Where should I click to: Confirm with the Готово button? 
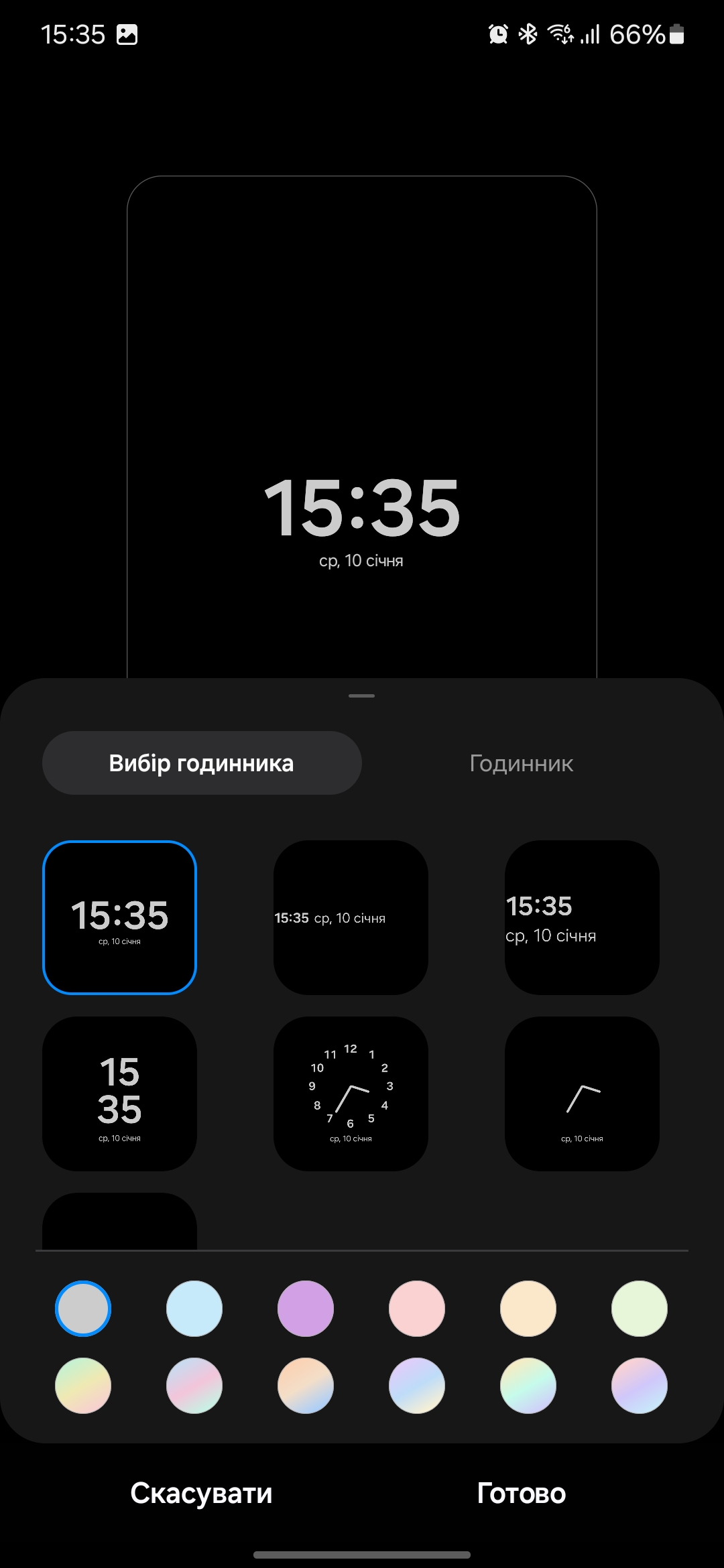pos(521,1493)
